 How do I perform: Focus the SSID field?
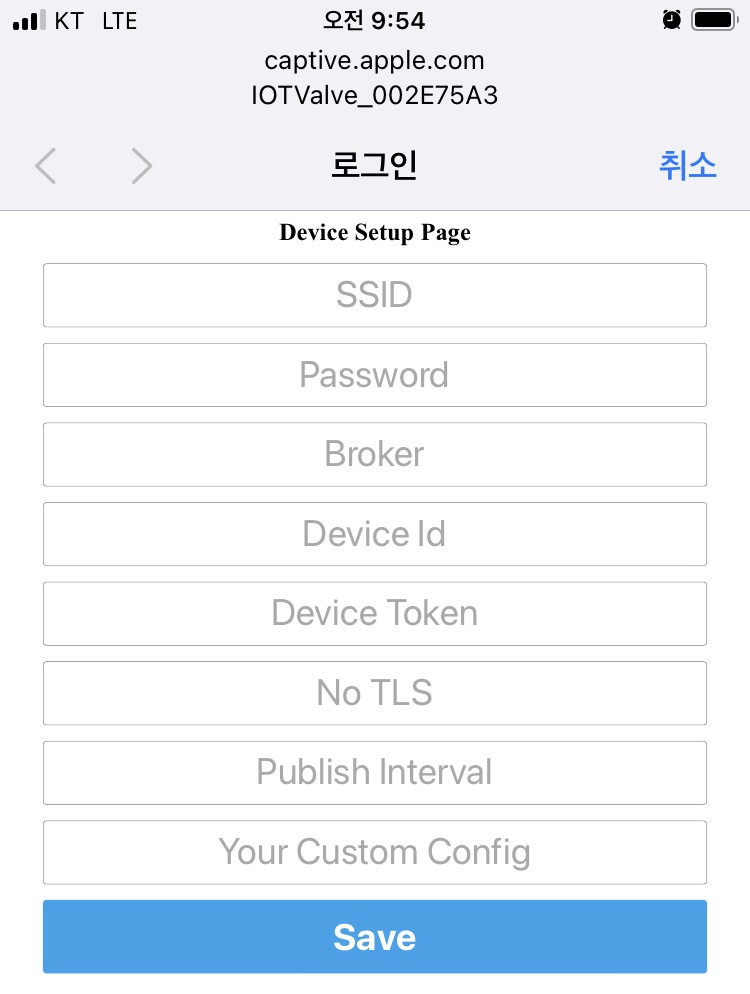pos(374,295)
